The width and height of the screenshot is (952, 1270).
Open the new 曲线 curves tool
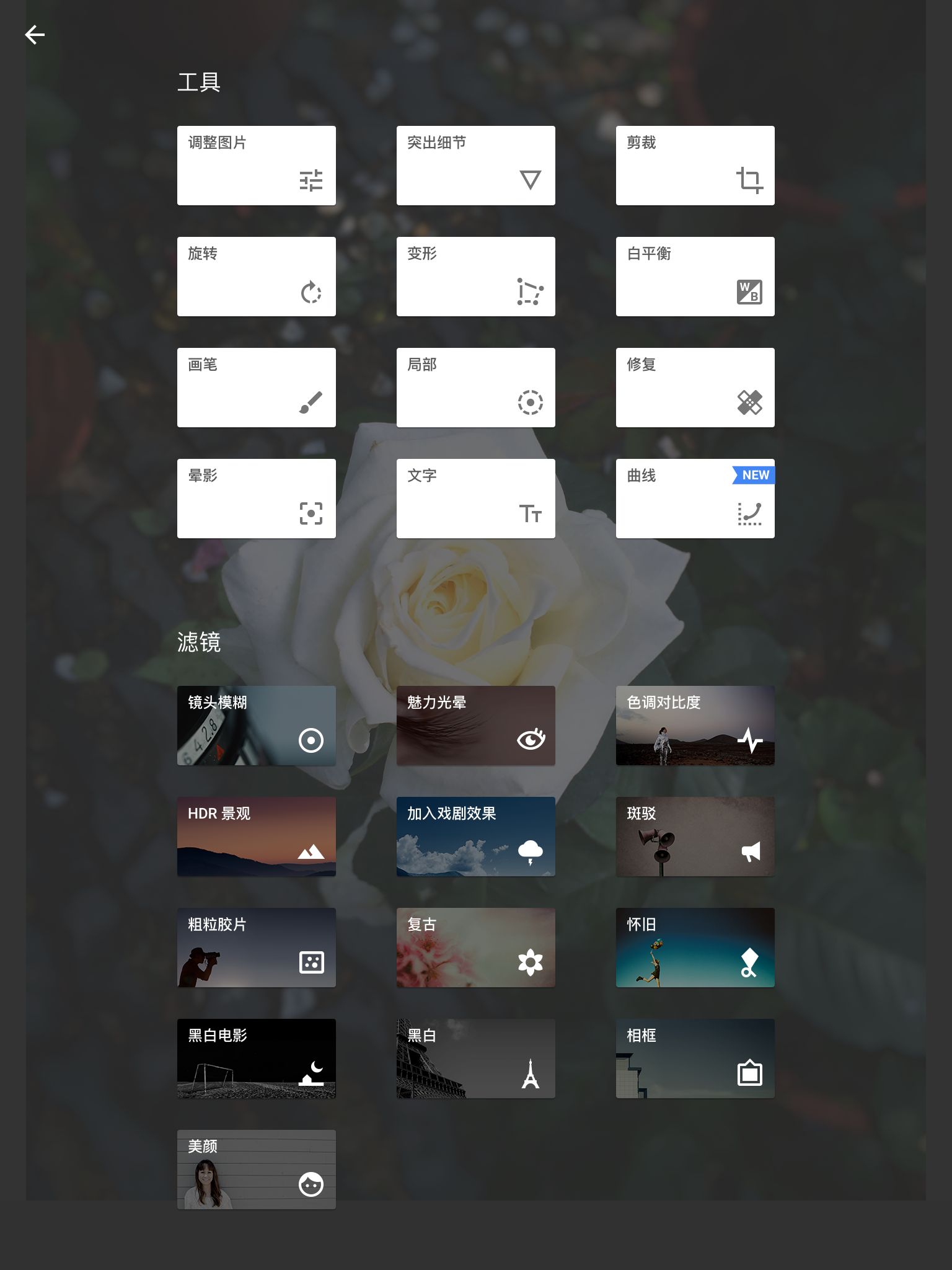point(695,499)
